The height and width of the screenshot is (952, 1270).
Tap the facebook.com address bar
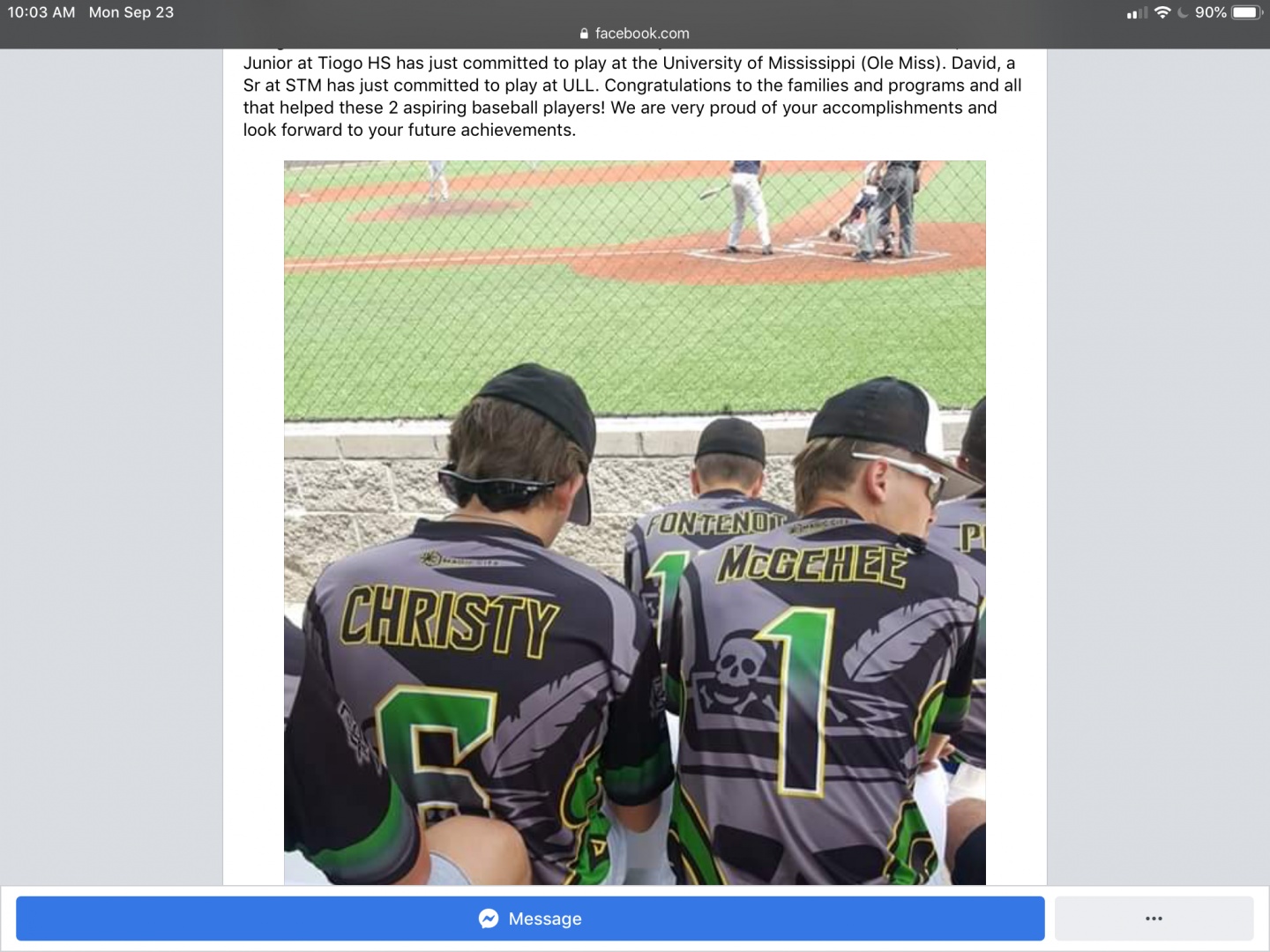tap(635, 33)
